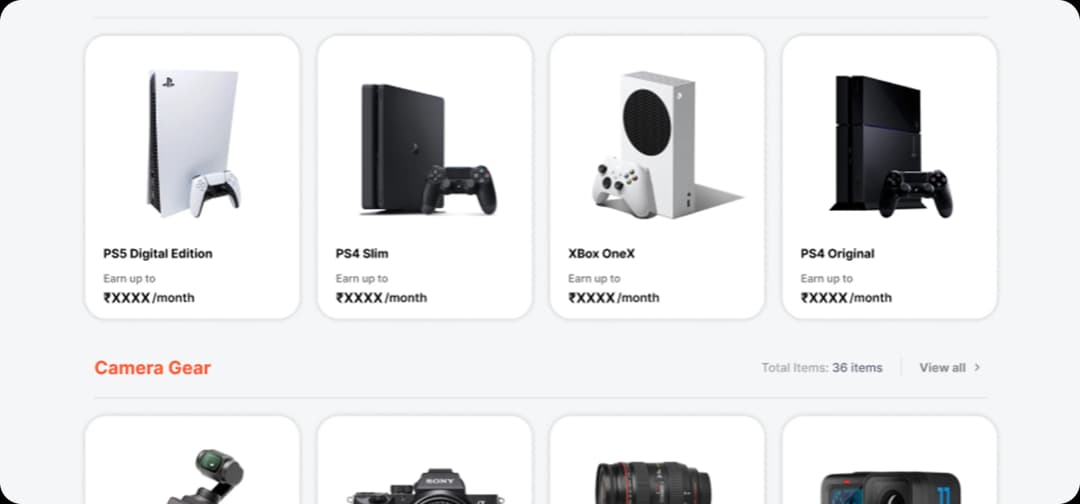Screen dimensions: 1080x504
Task: View all Camera Gear items
Action: coord(949,368)
